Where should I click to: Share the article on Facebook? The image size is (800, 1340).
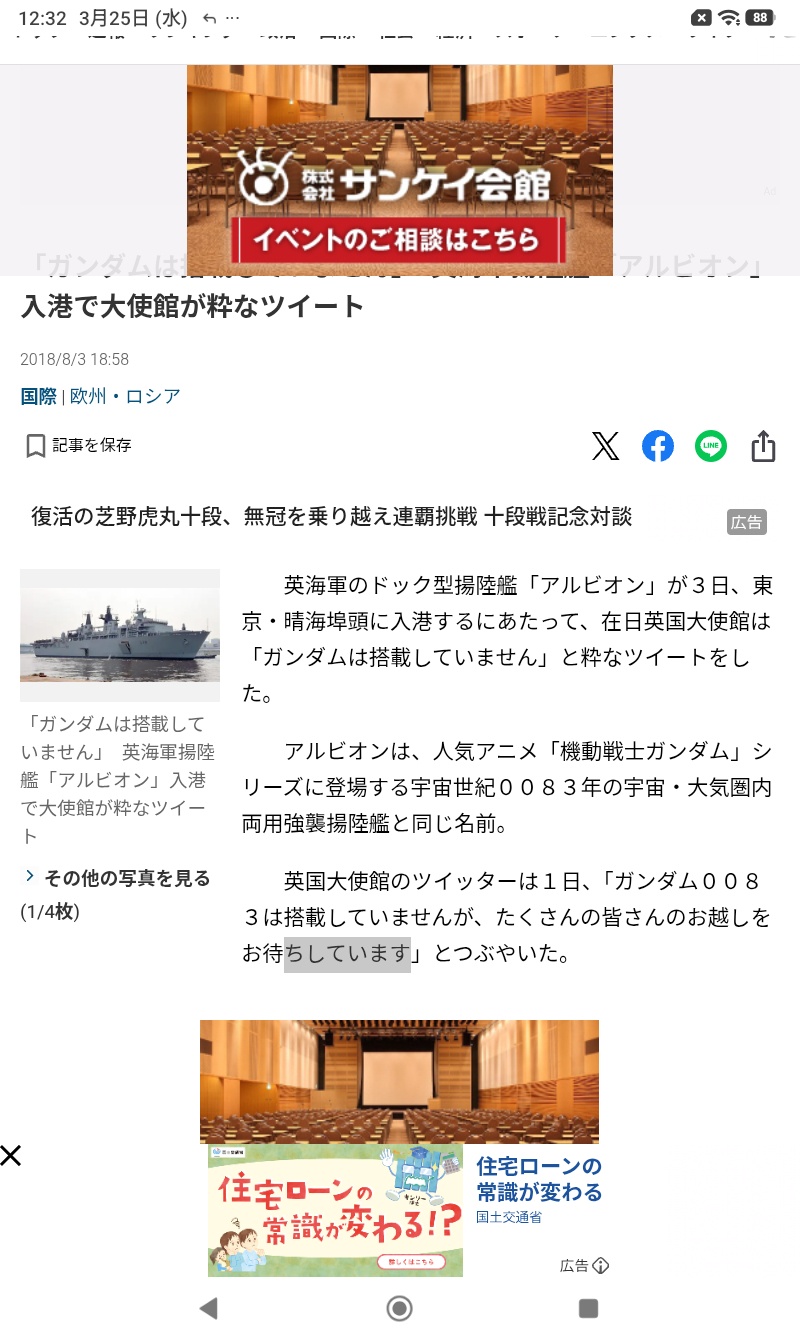pyautogui.click(x=658, y=446)
